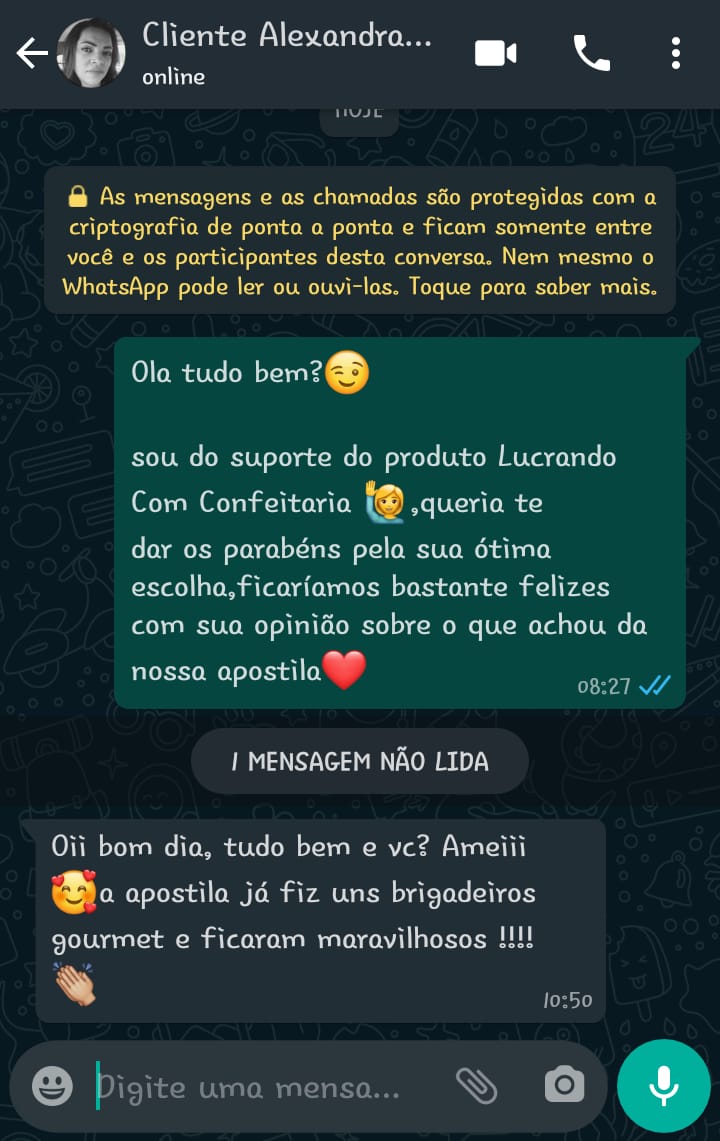Viewport: 720px width, 1141px height.
Task: Tap the microphone to record voice message
Action: [663, 1084]
